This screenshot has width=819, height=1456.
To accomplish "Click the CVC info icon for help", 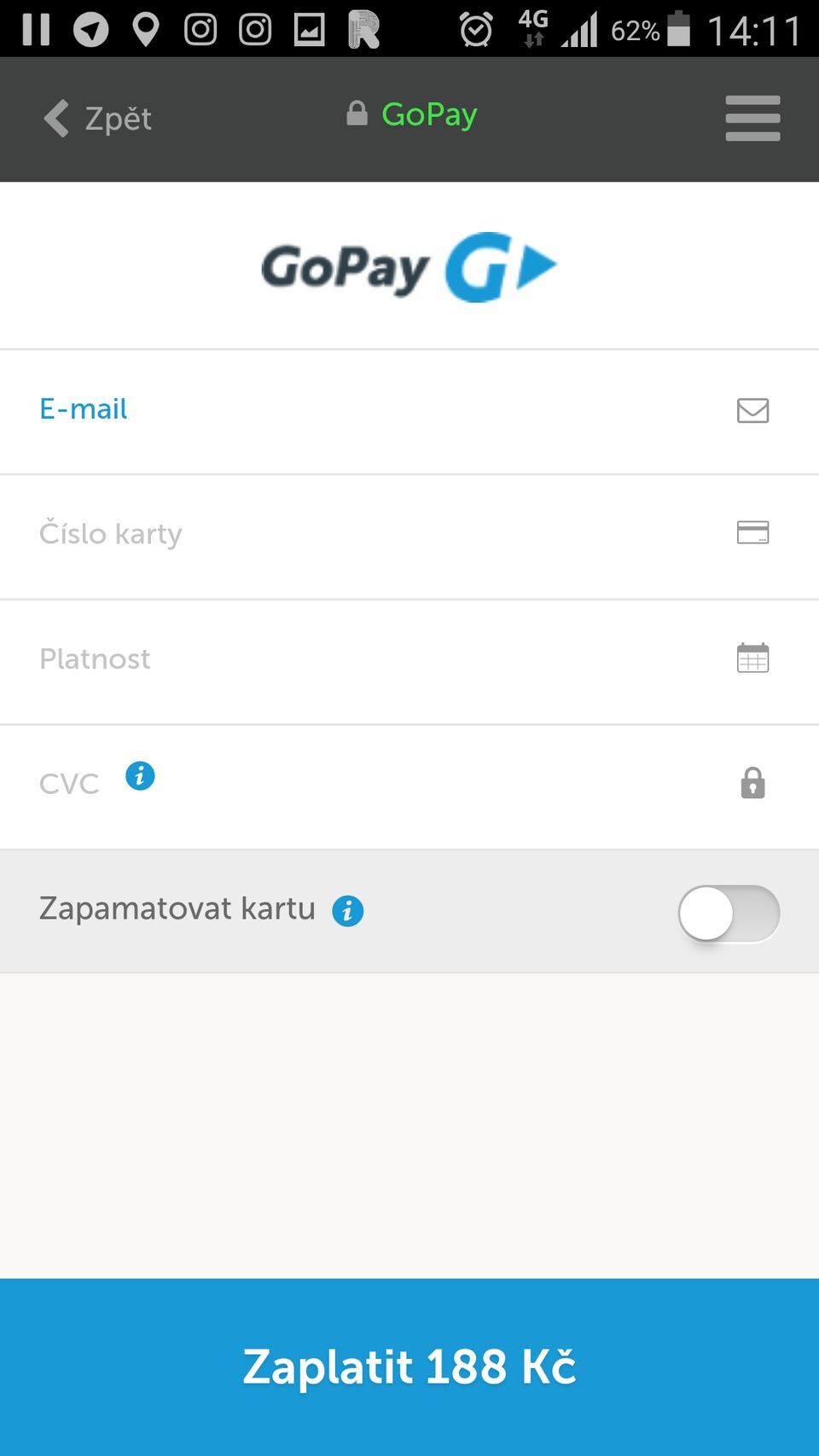I will pyautogui.click(x=140, y=776).
